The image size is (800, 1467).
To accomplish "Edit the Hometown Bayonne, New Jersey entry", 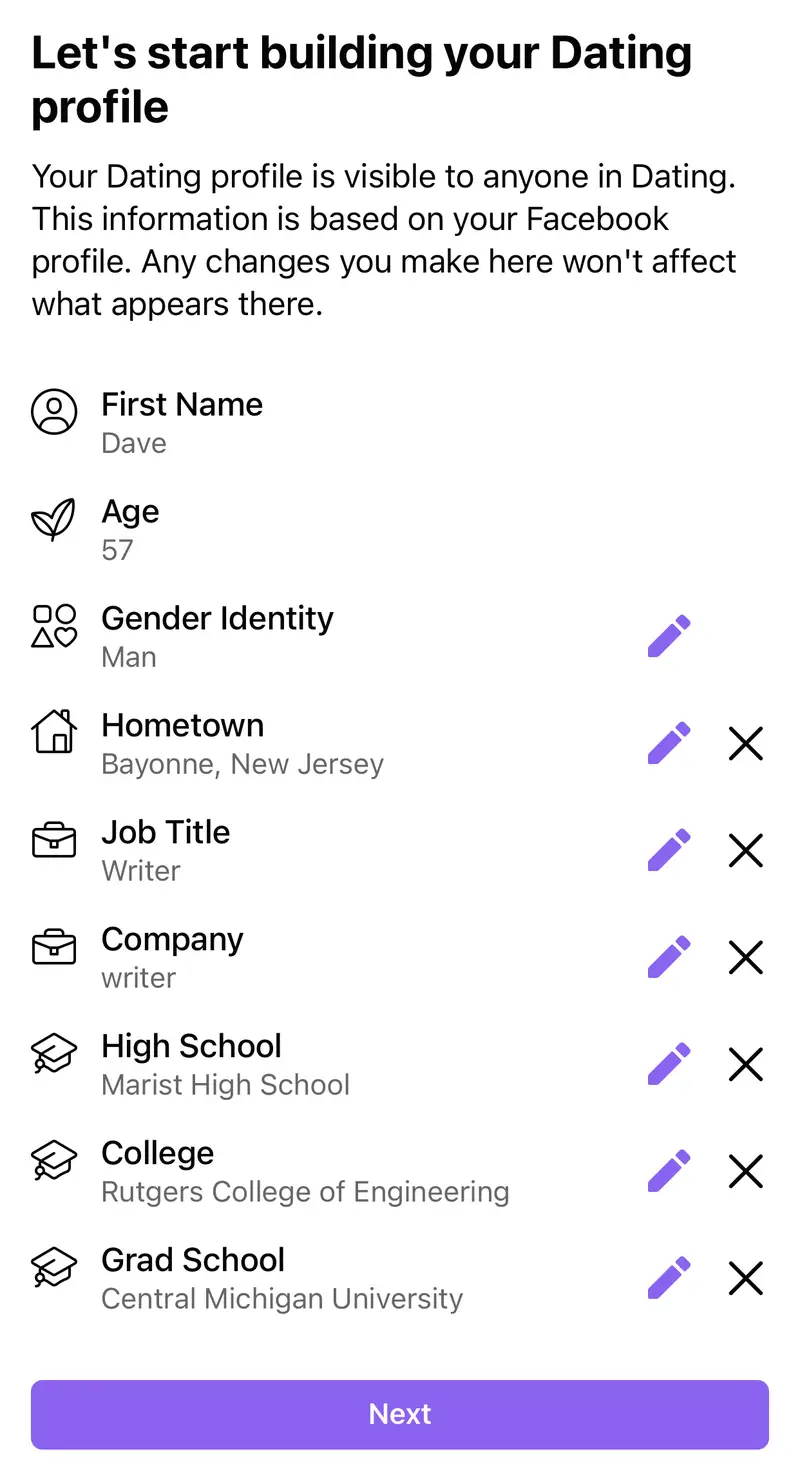I will (x=668, y=743).
